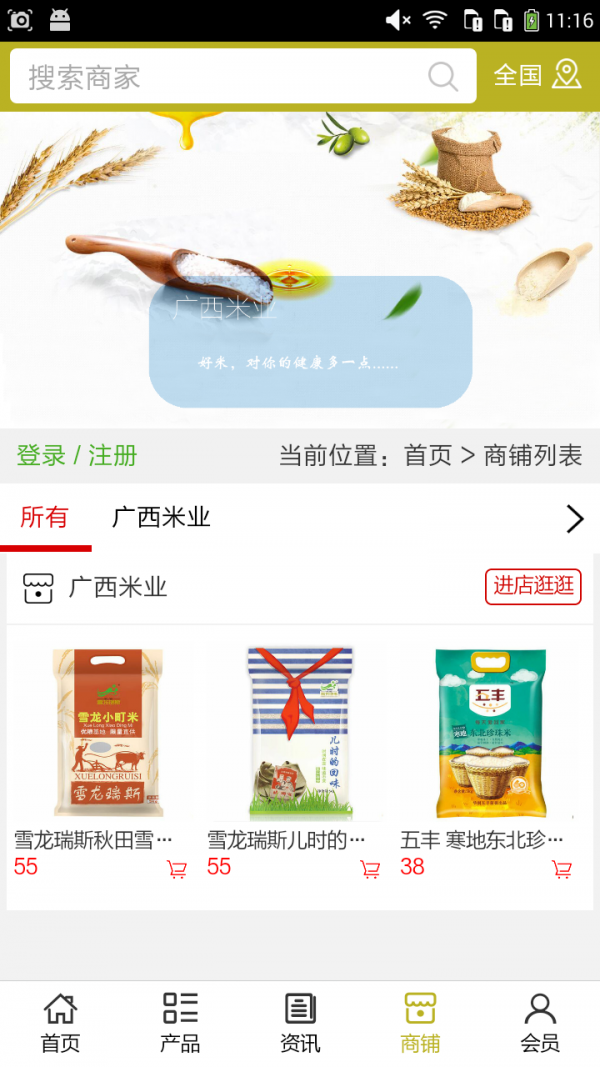Open the 广西米业 banner
The height and width of the screenshot is (1067, 600).
[x=310, y=341]
